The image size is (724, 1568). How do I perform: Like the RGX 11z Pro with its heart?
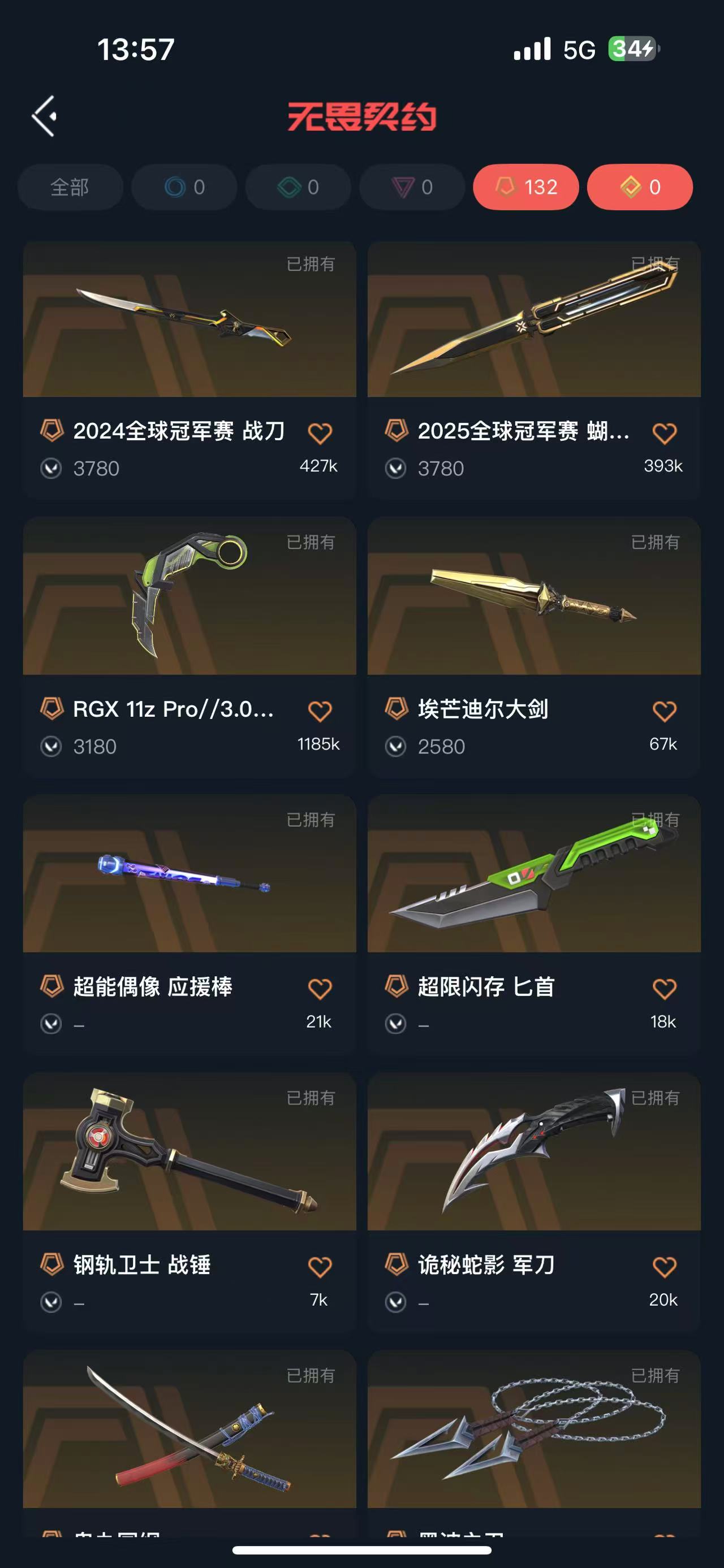[x=320, y=711]
